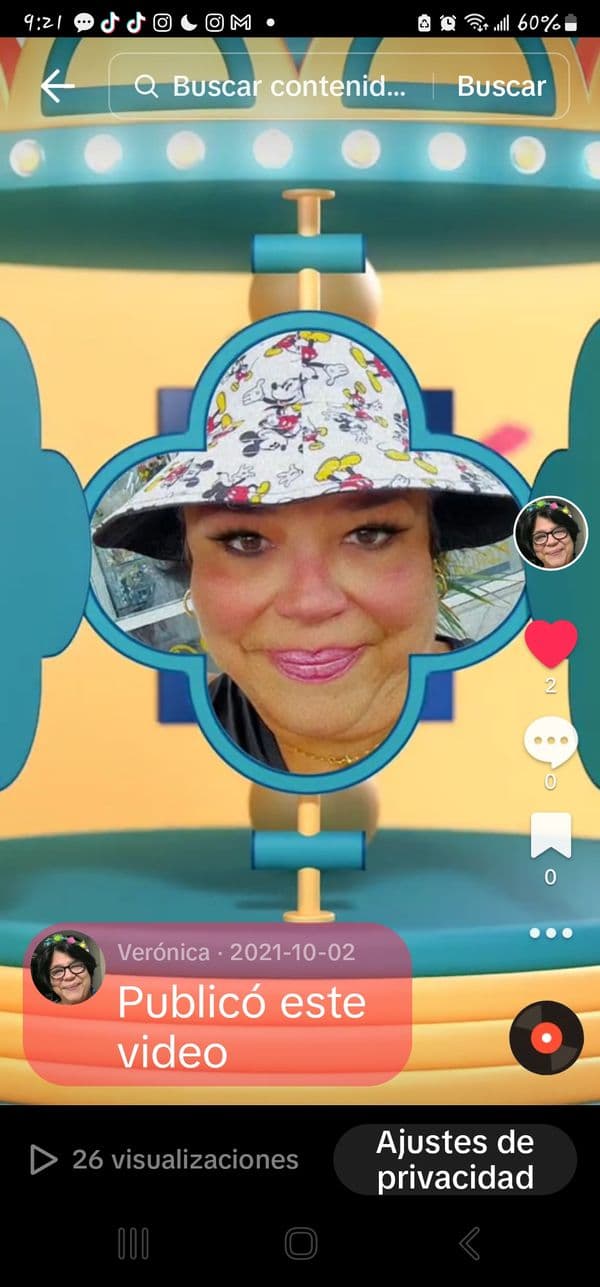Save the video with the bookmark icon
This screenshot has width=600, height=1287.
551,836
